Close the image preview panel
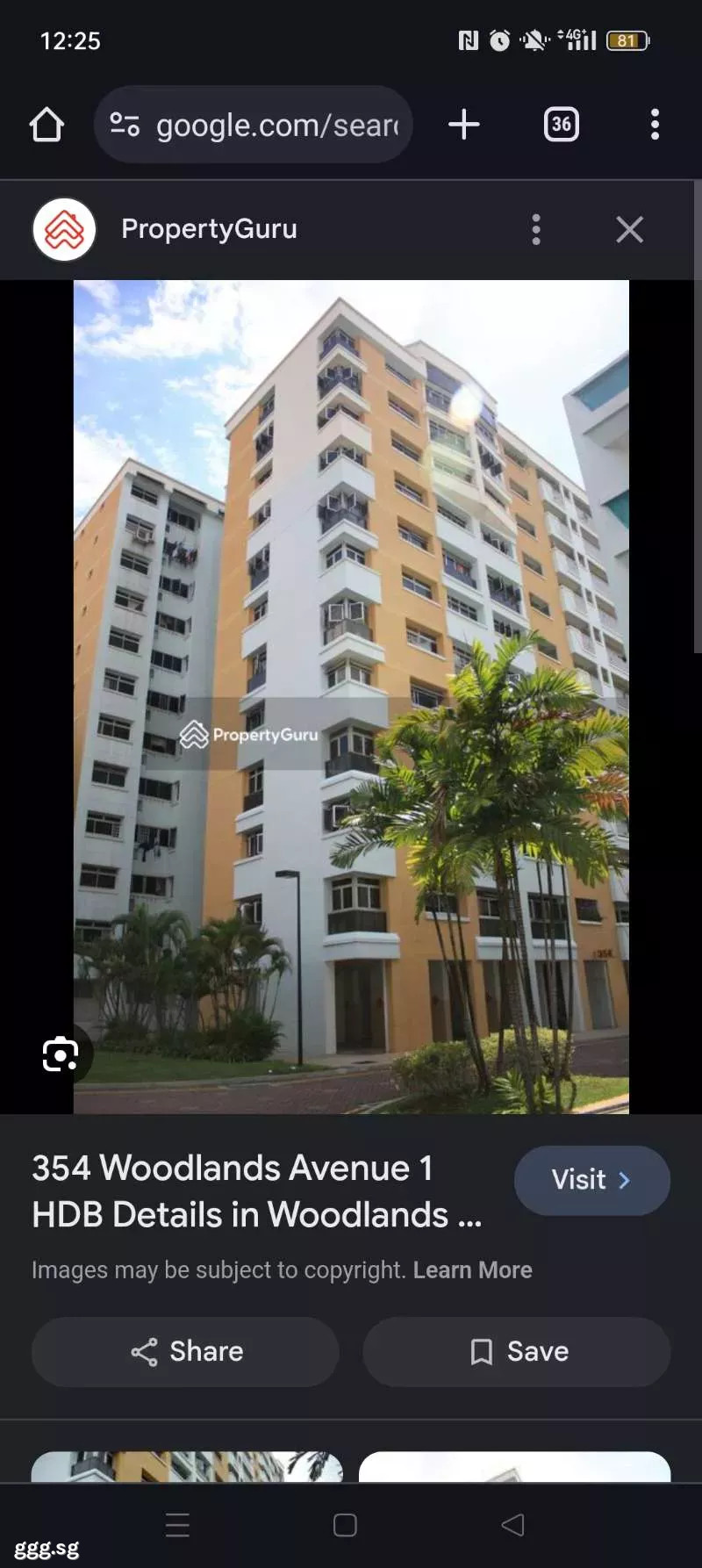 click(629, 230)
